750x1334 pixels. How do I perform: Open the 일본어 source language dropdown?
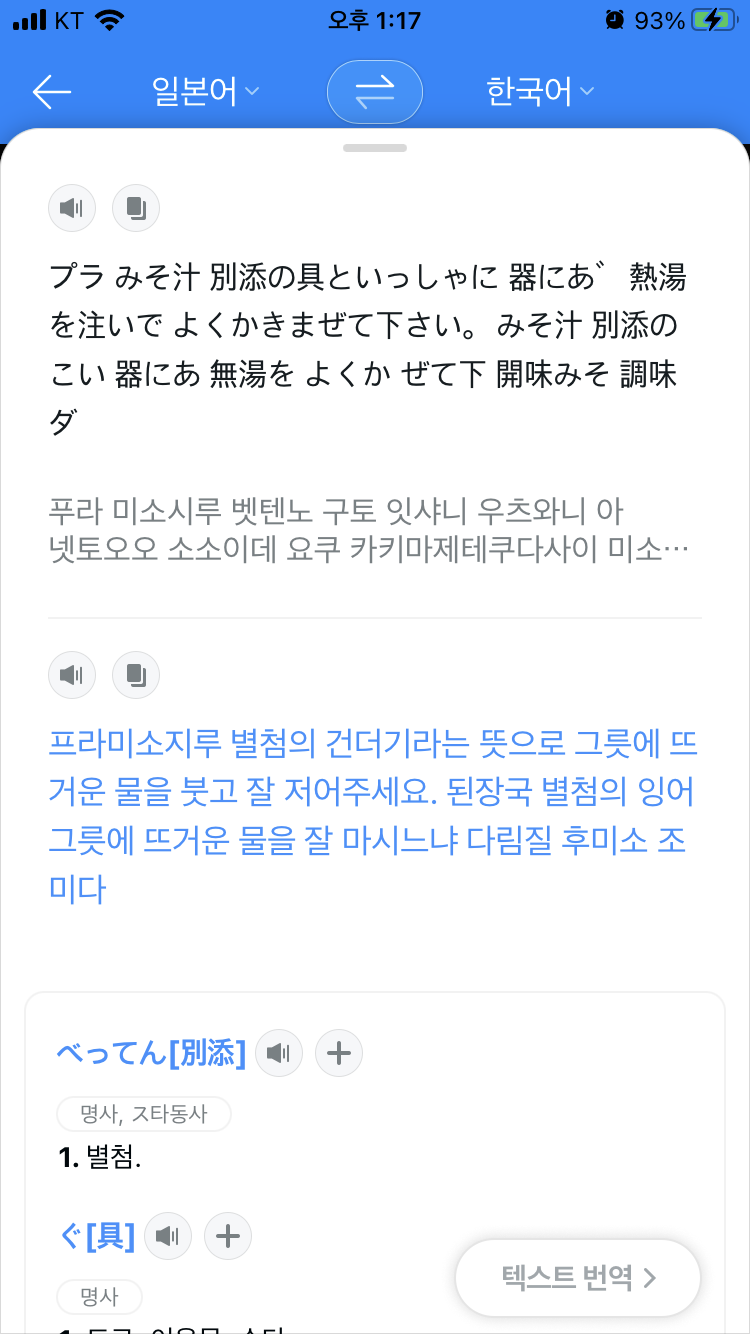(205, 92)
